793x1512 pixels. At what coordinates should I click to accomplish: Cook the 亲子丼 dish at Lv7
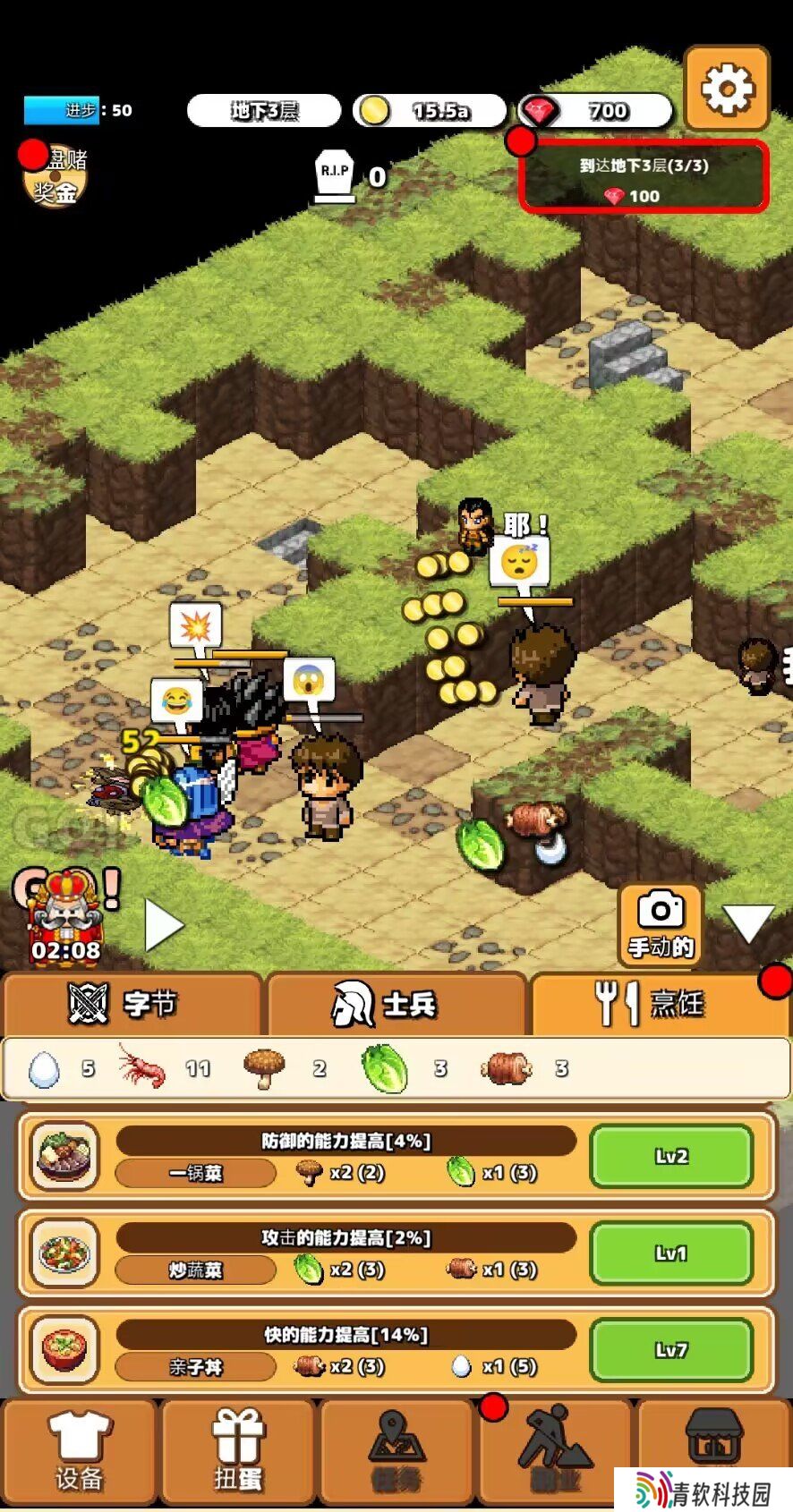671,1349
